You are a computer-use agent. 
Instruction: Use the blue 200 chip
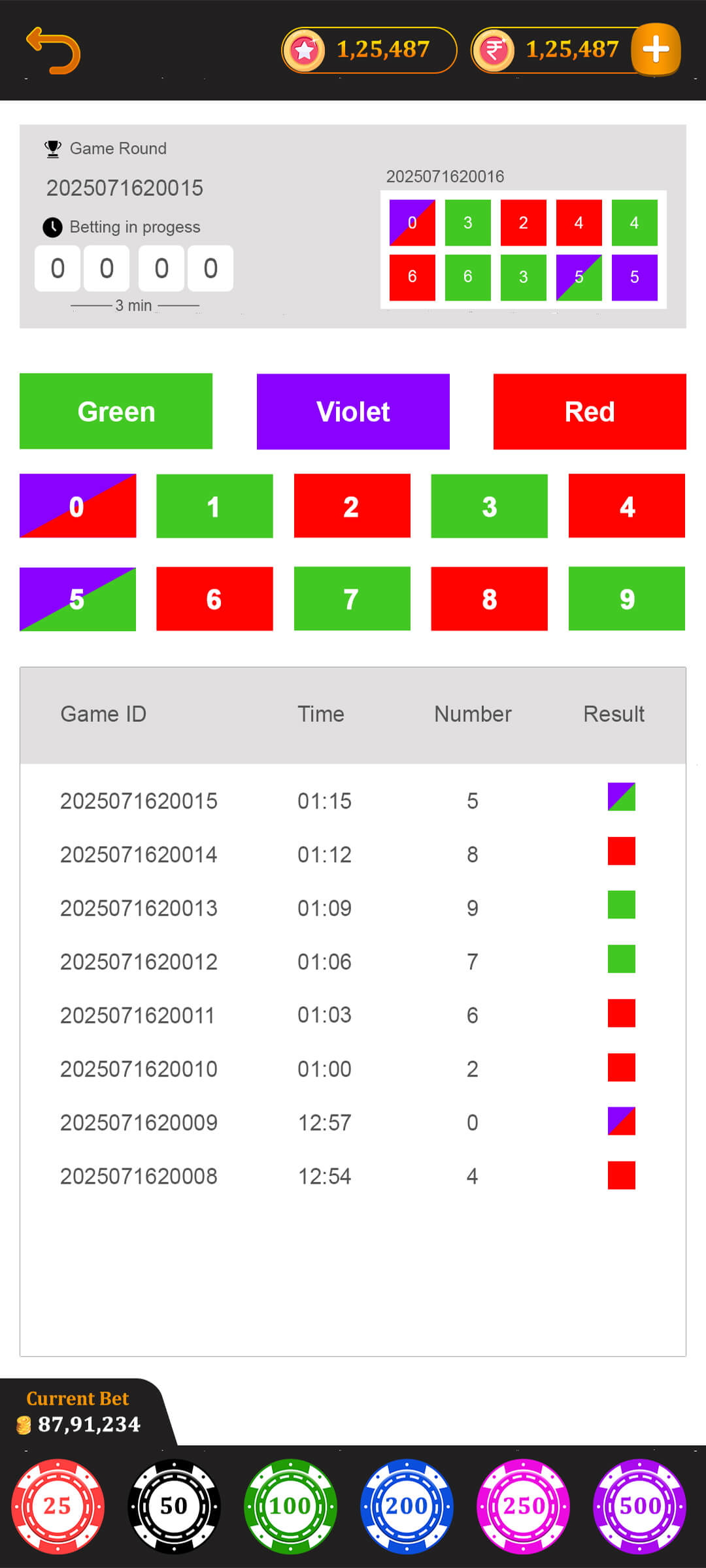pos(407,1506)
